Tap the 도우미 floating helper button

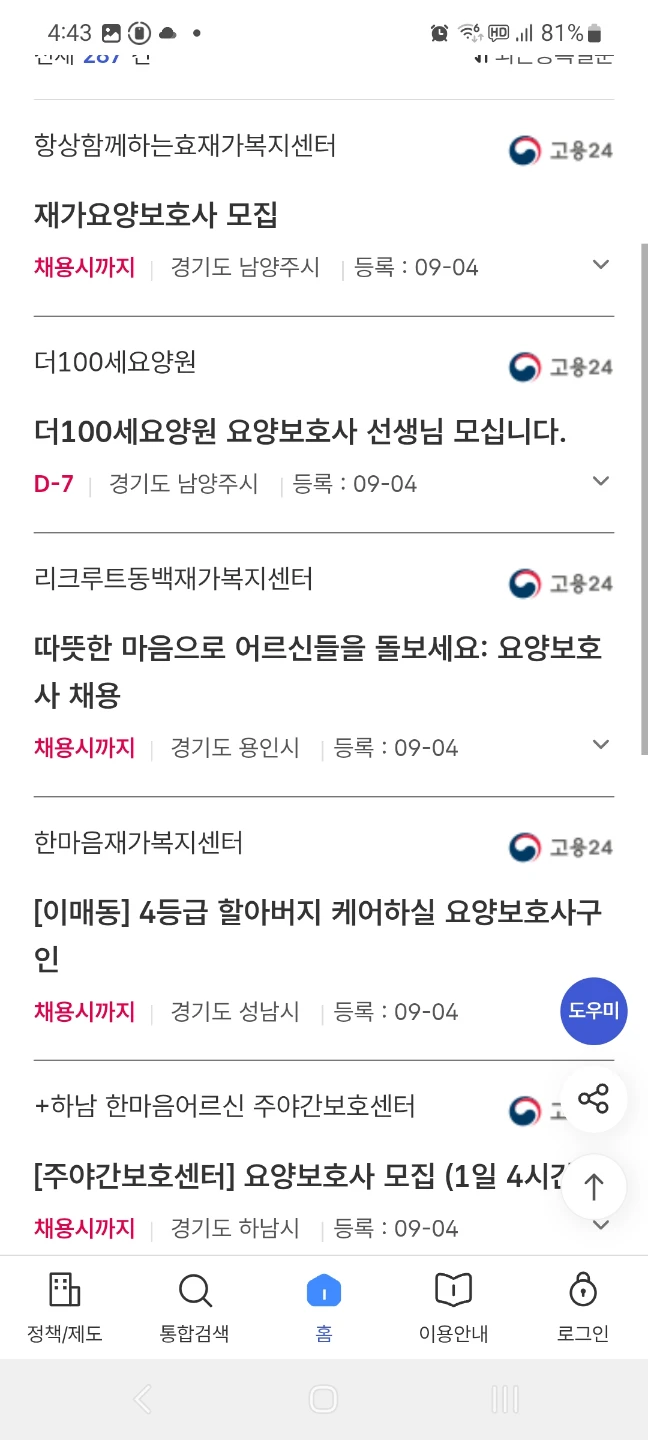point(594,1011)
